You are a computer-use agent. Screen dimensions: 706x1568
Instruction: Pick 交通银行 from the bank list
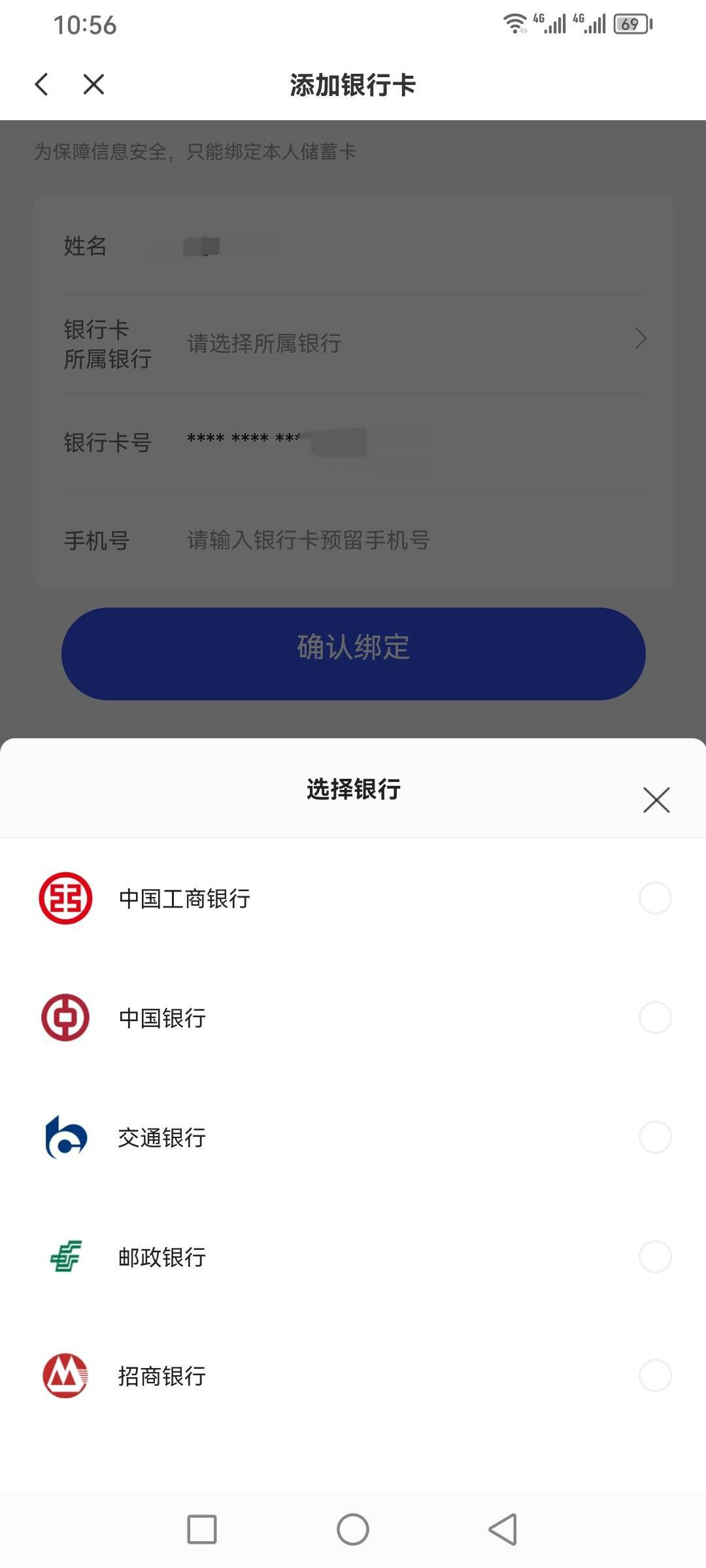(x=655, y=1137)
